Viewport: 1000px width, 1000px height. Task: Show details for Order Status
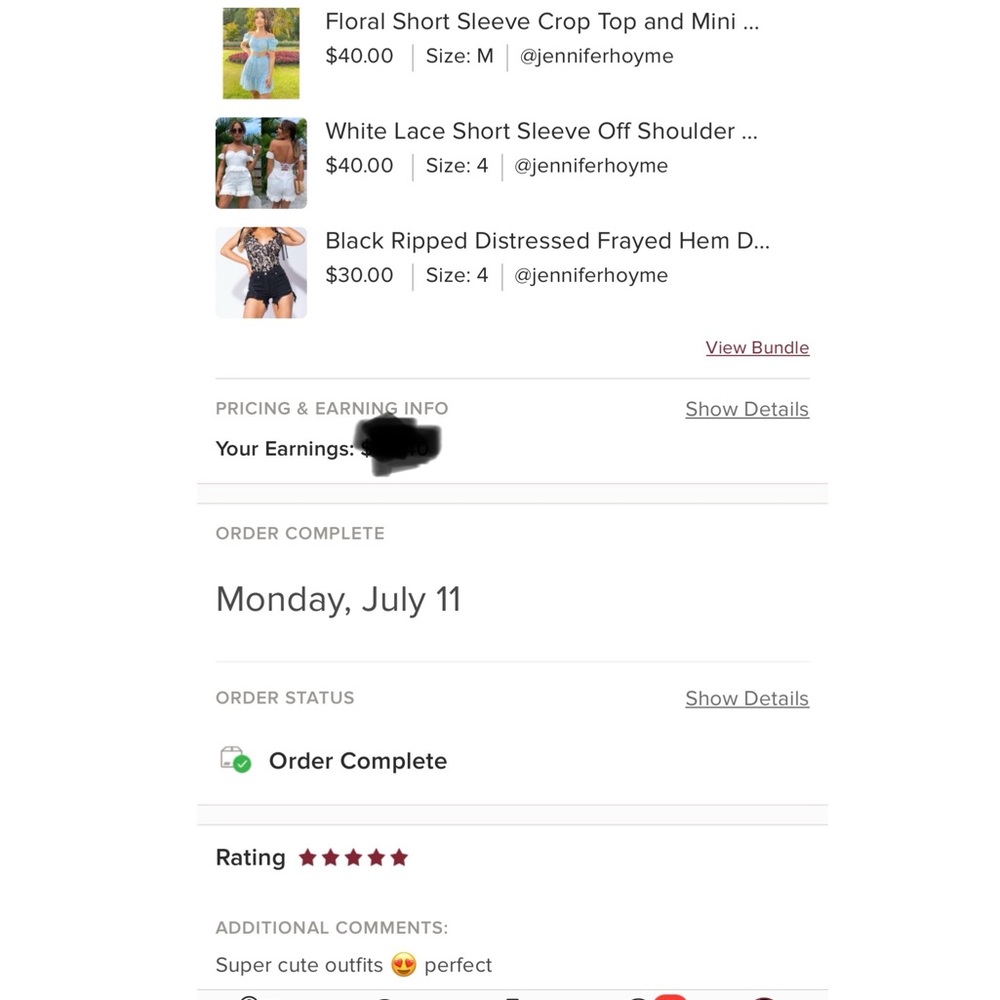(747, 699)
